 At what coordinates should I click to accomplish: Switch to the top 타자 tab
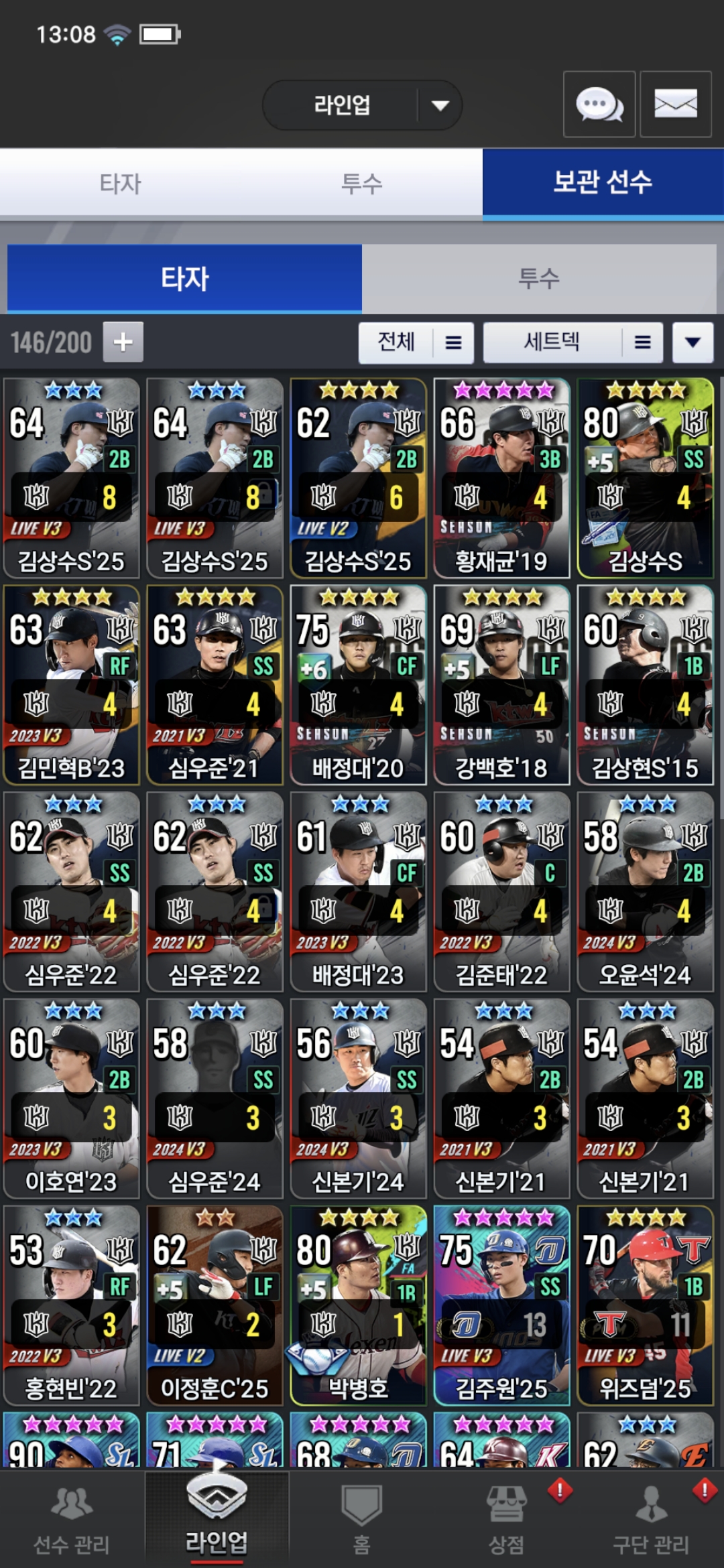click(121, 183)
